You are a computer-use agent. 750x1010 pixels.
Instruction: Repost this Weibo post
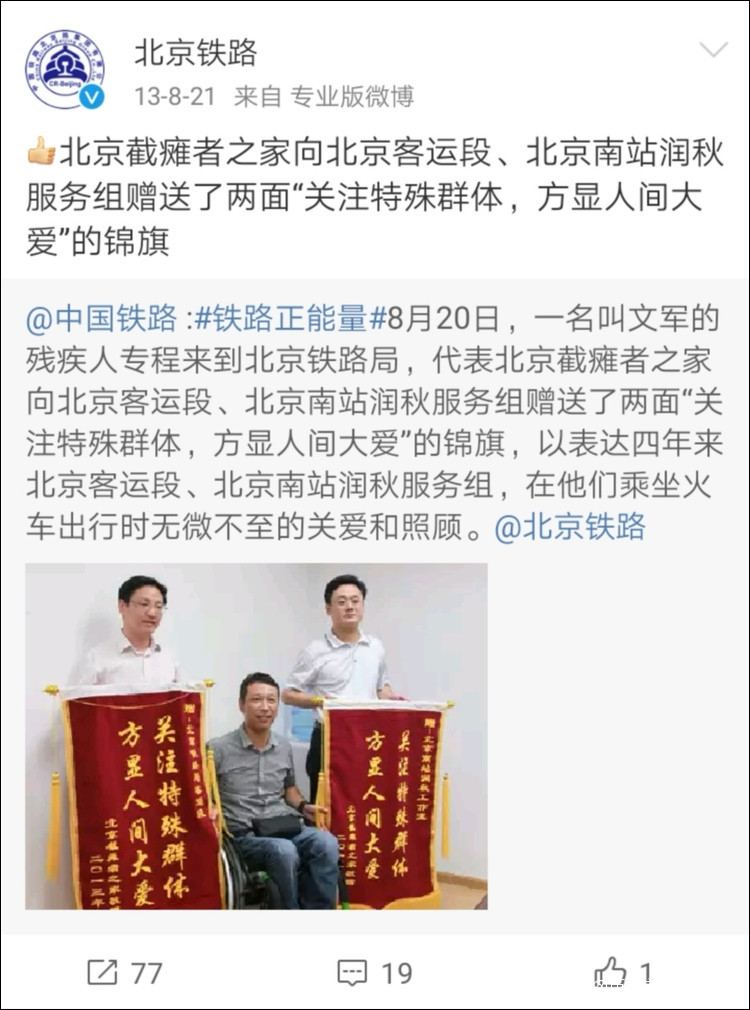coord(125,972)
